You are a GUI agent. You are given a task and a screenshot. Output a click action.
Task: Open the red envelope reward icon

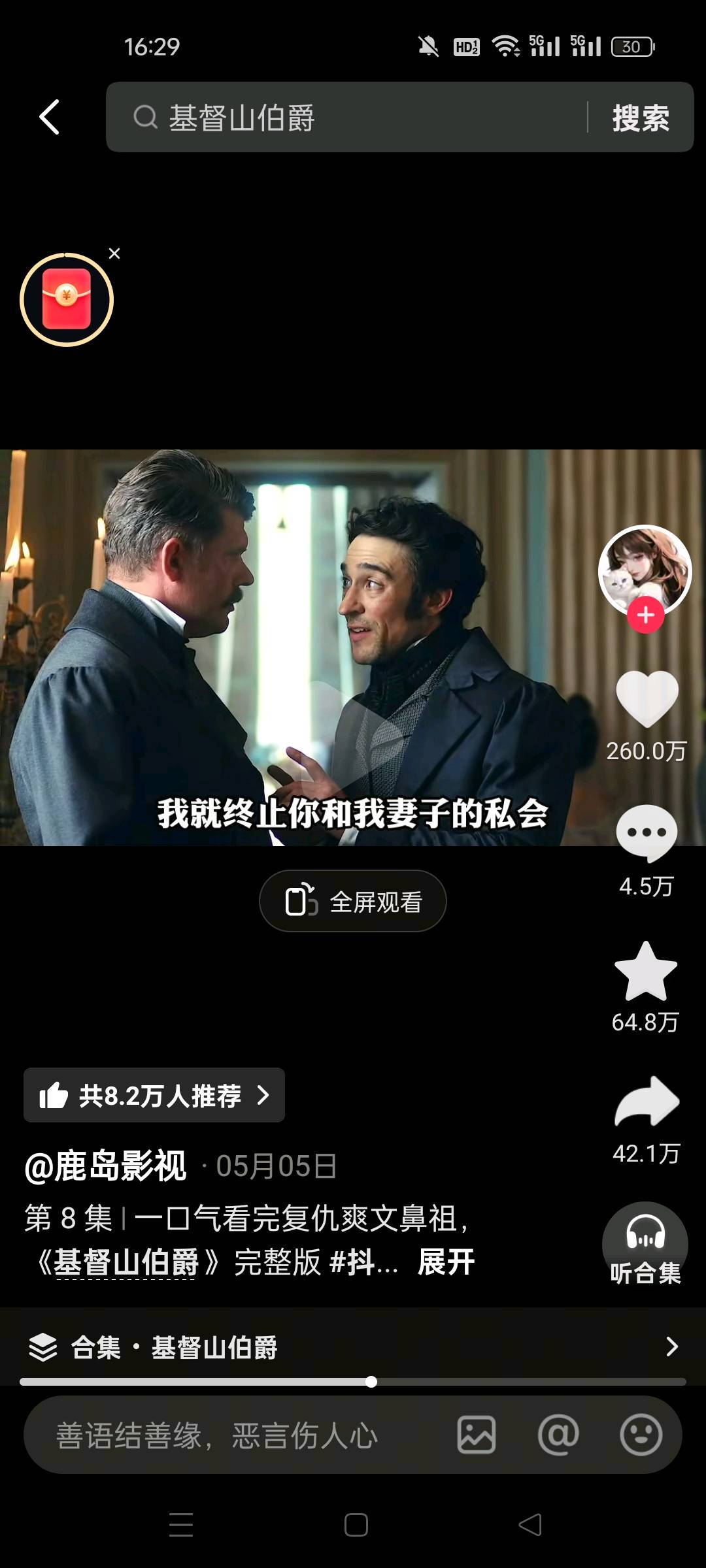(67, 299)
